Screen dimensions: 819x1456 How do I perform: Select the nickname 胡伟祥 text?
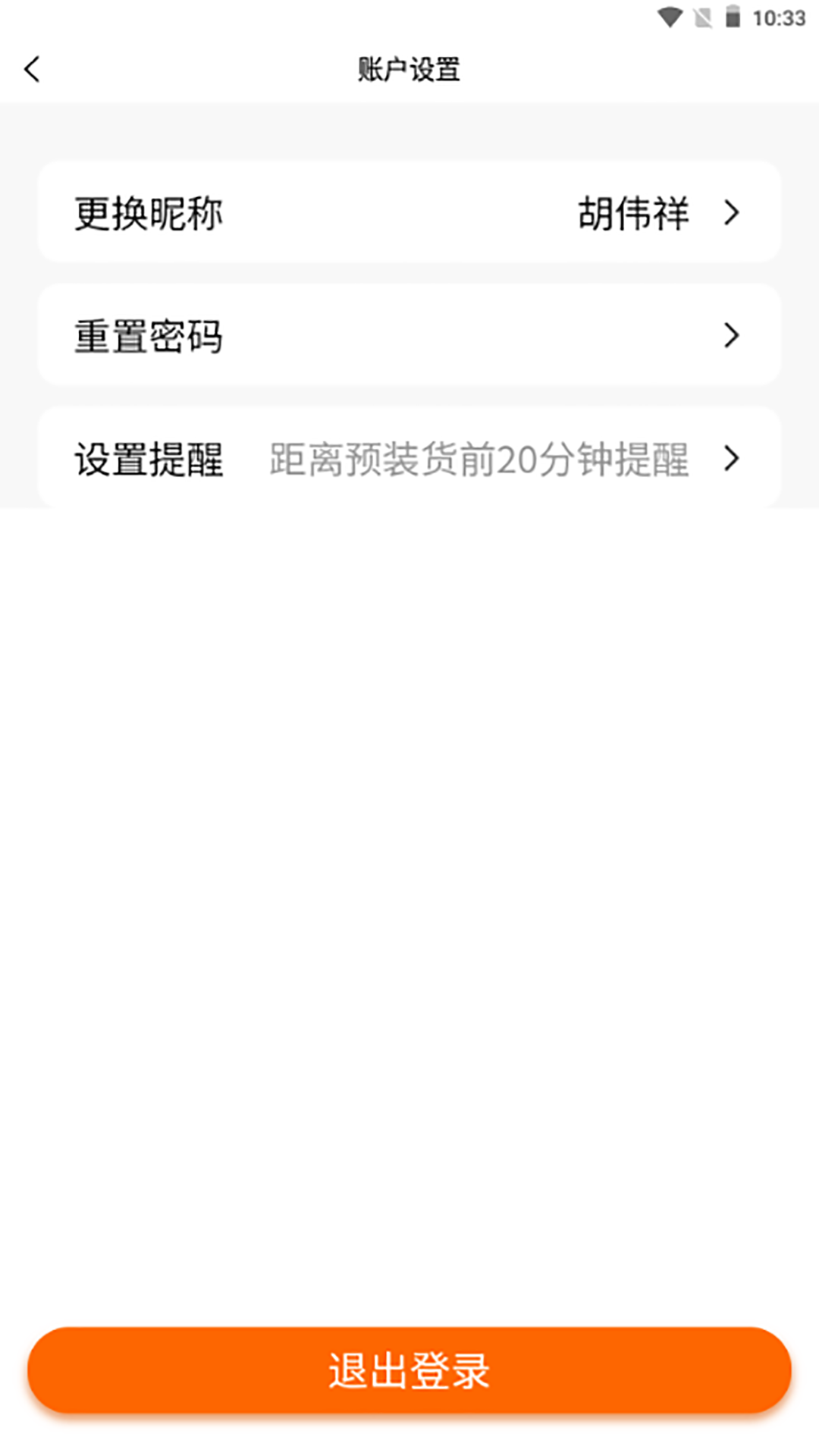tap(632, 213)
